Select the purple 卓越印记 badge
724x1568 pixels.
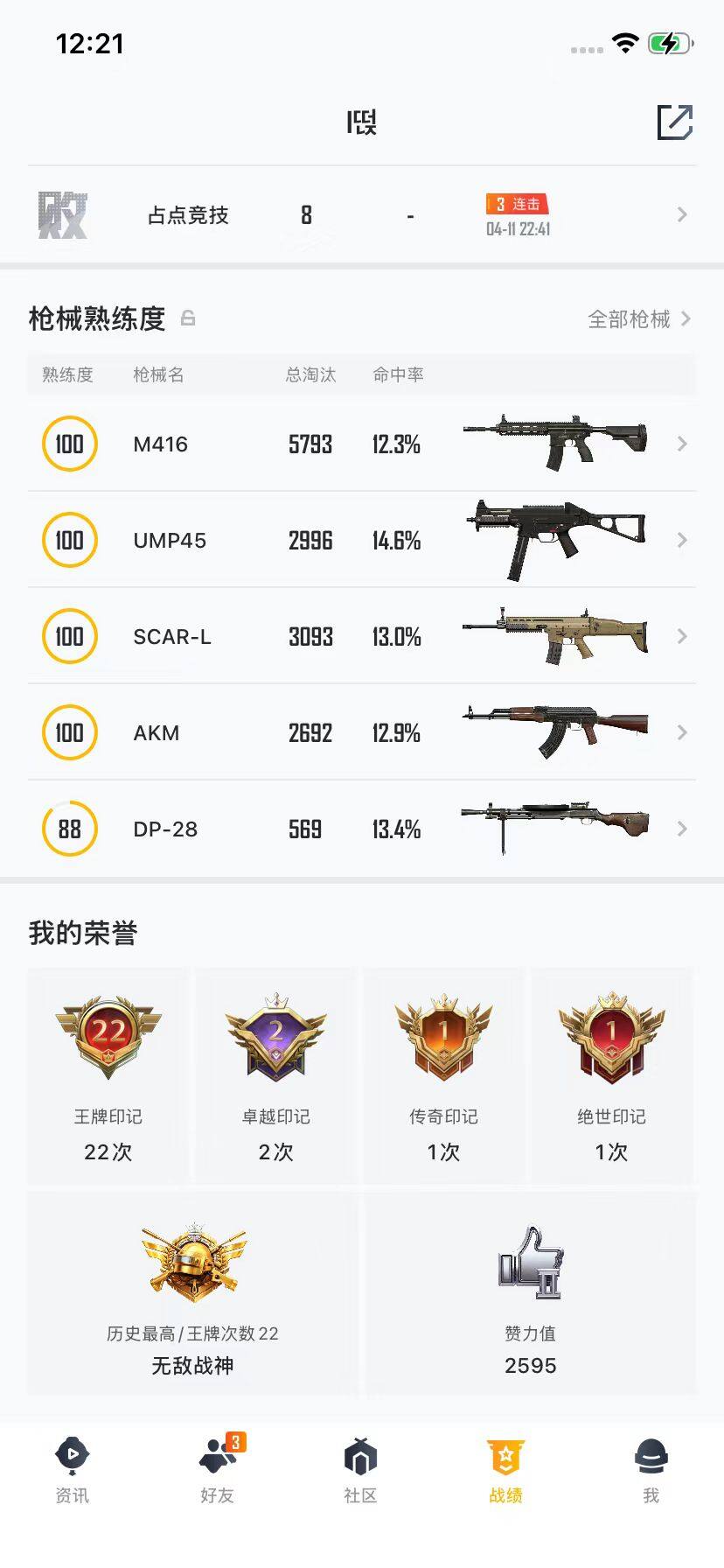point(275,1037)
